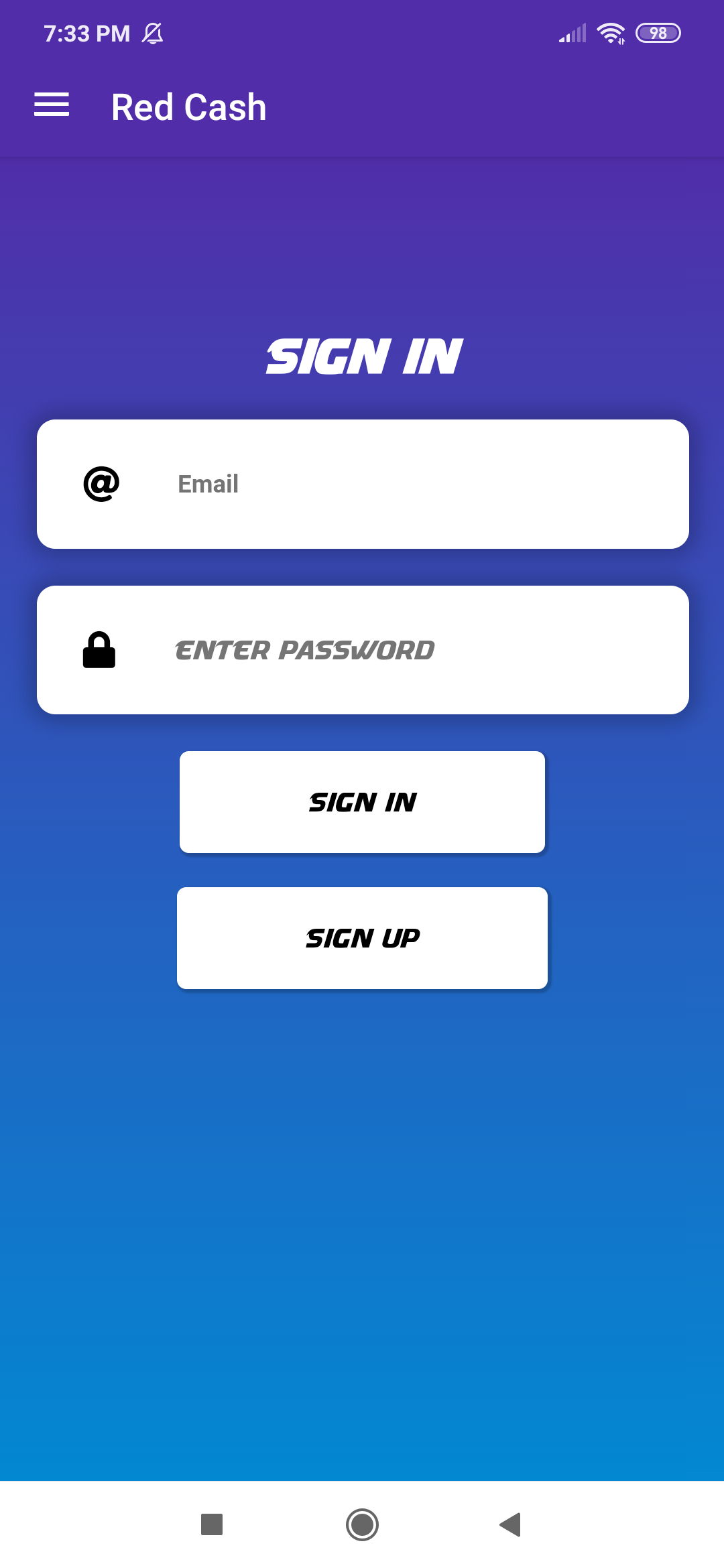Image resolution: width=724 pixels, height=1568 pixels.
Task: Tap the Enter Password field
Action: tap(402, 650)
